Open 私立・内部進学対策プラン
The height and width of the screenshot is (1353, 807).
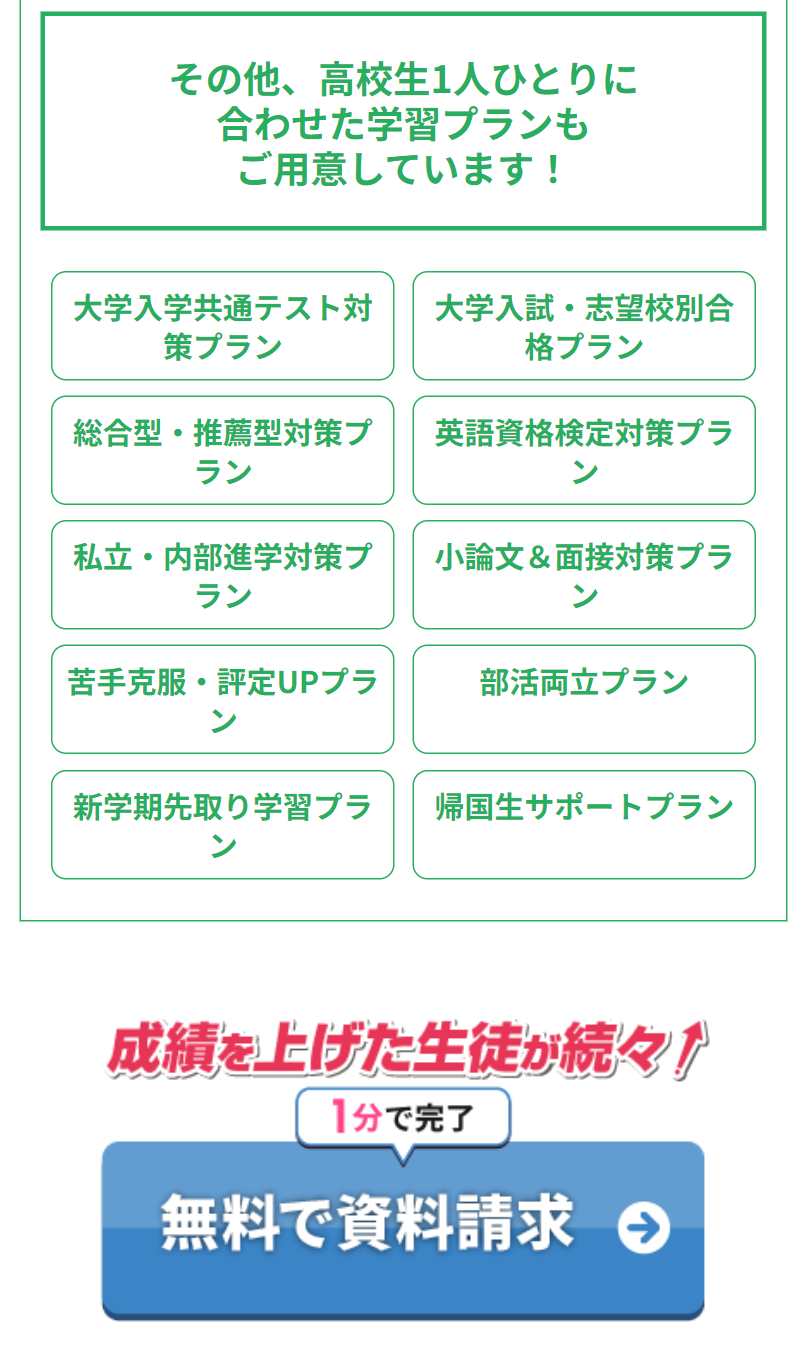(222, 575)
